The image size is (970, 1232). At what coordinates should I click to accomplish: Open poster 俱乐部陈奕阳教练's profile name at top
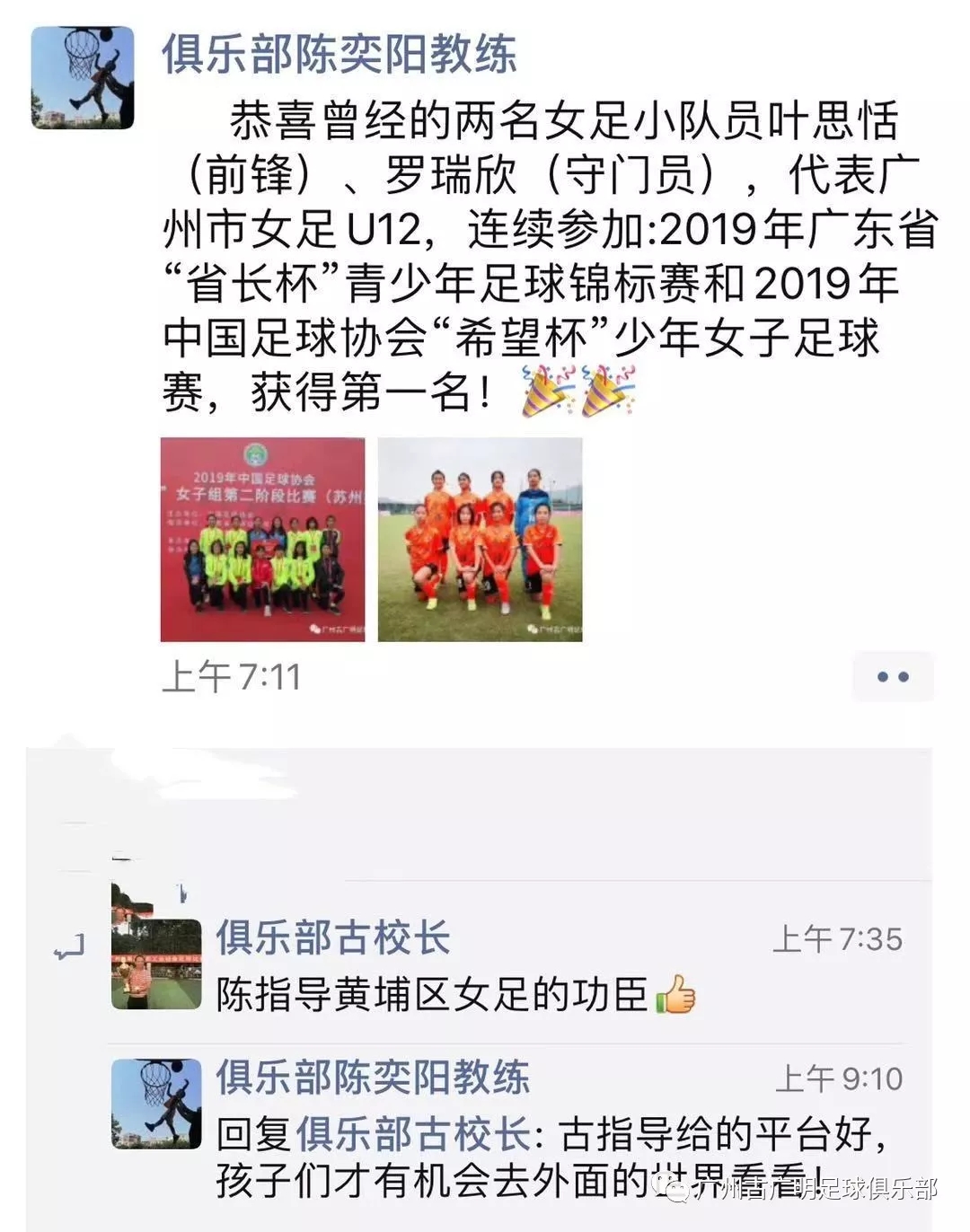339,53
